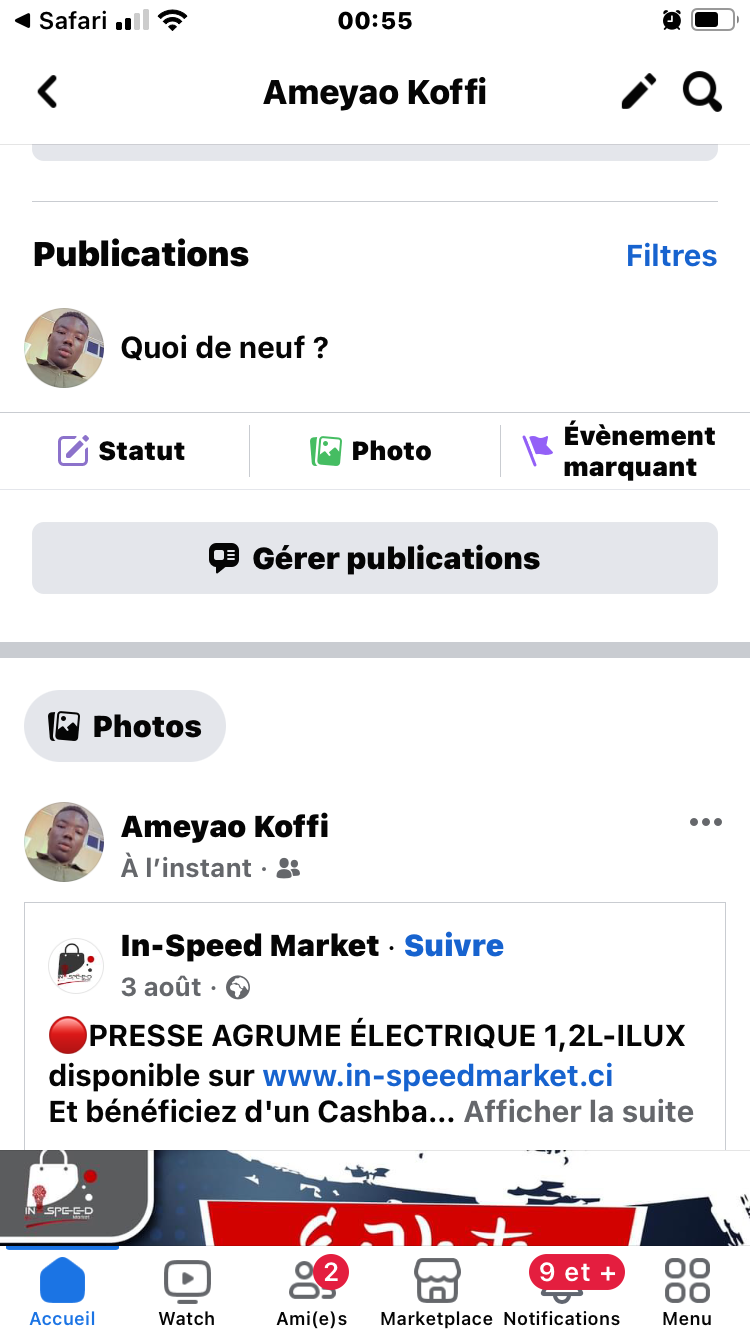Viewport: 750px width, 1334px height.
Task: Tap the Quoi de neuf ? composer
Action: [x=224, y=348]
